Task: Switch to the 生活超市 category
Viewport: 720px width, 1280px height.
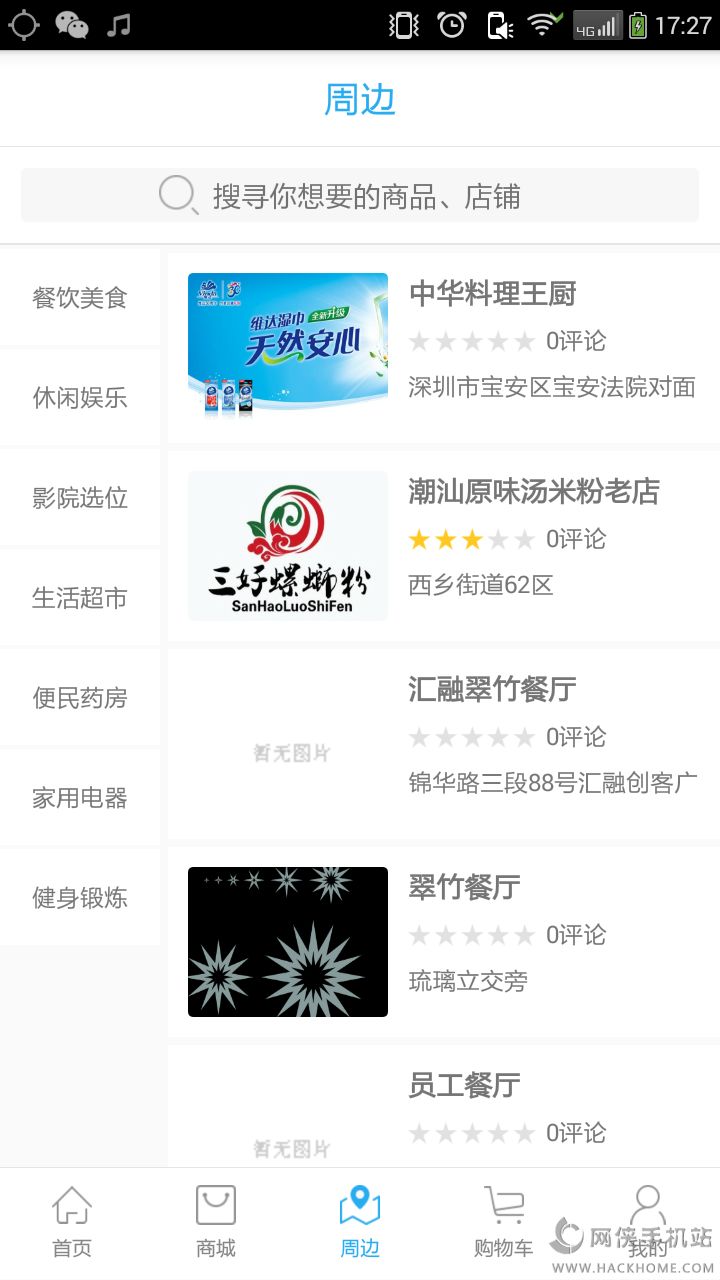Action: click(x=80, y=598)
